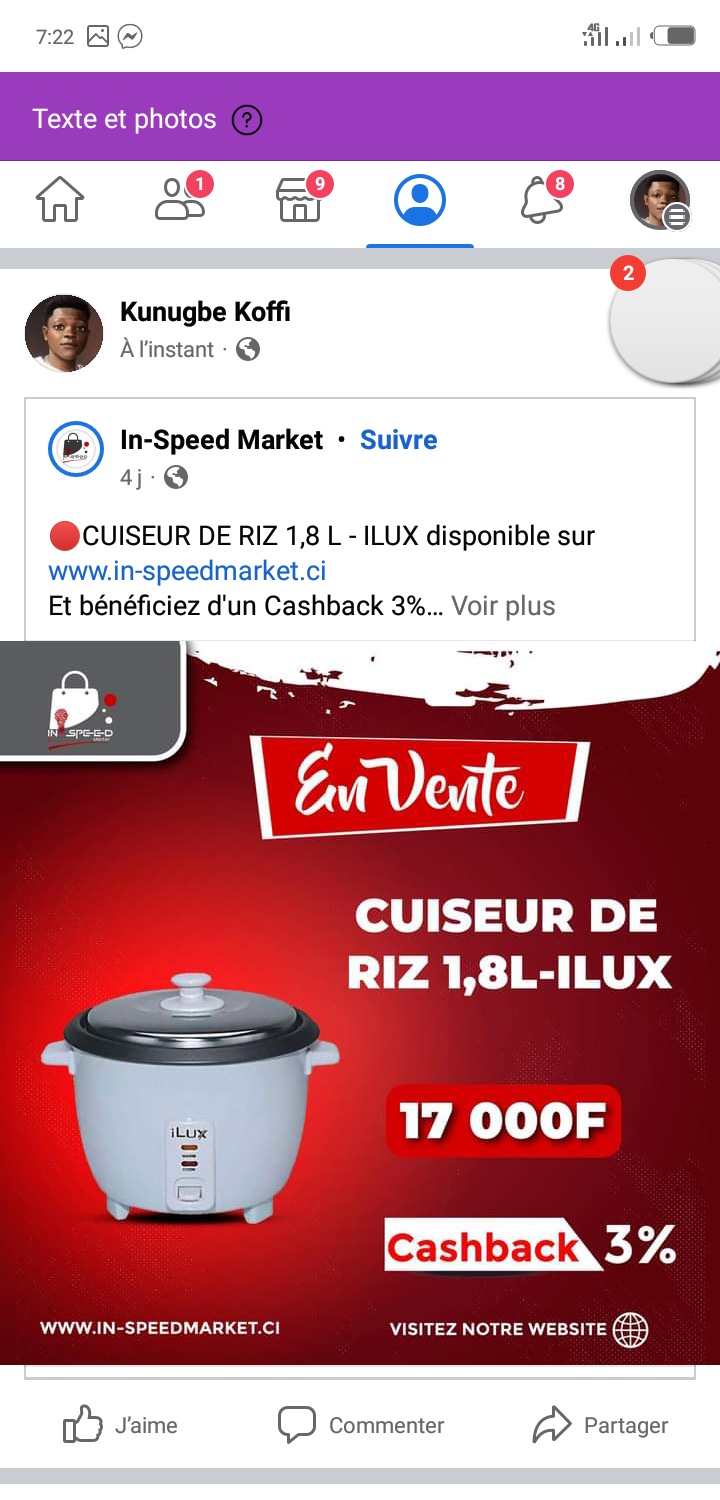Comment on the shared post
720x1500 pixels.
tap(361, 1425)
